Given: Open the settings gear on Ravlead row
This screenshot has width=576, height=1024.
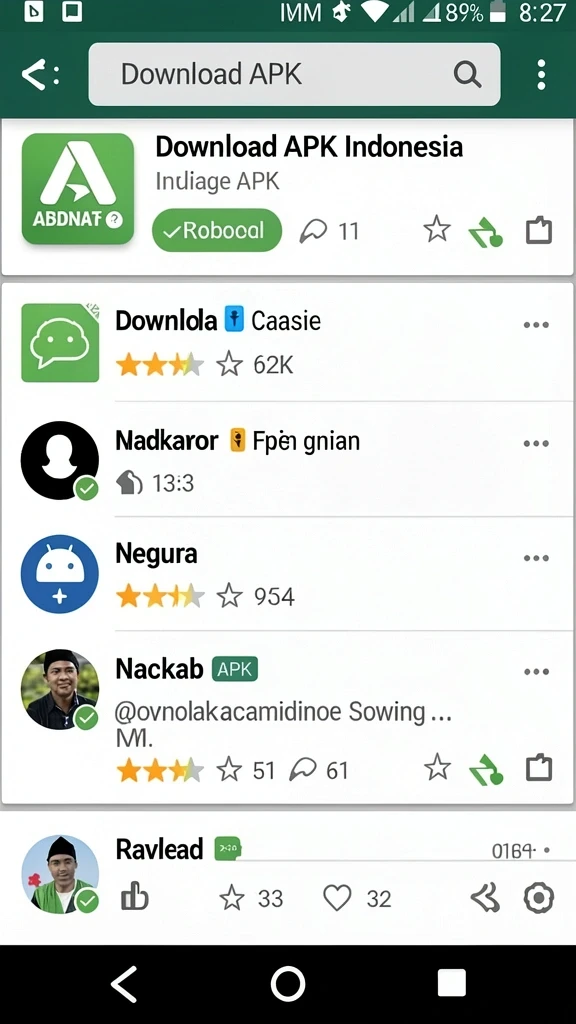Looking at the screenshot, I should [x=539, y=899].
